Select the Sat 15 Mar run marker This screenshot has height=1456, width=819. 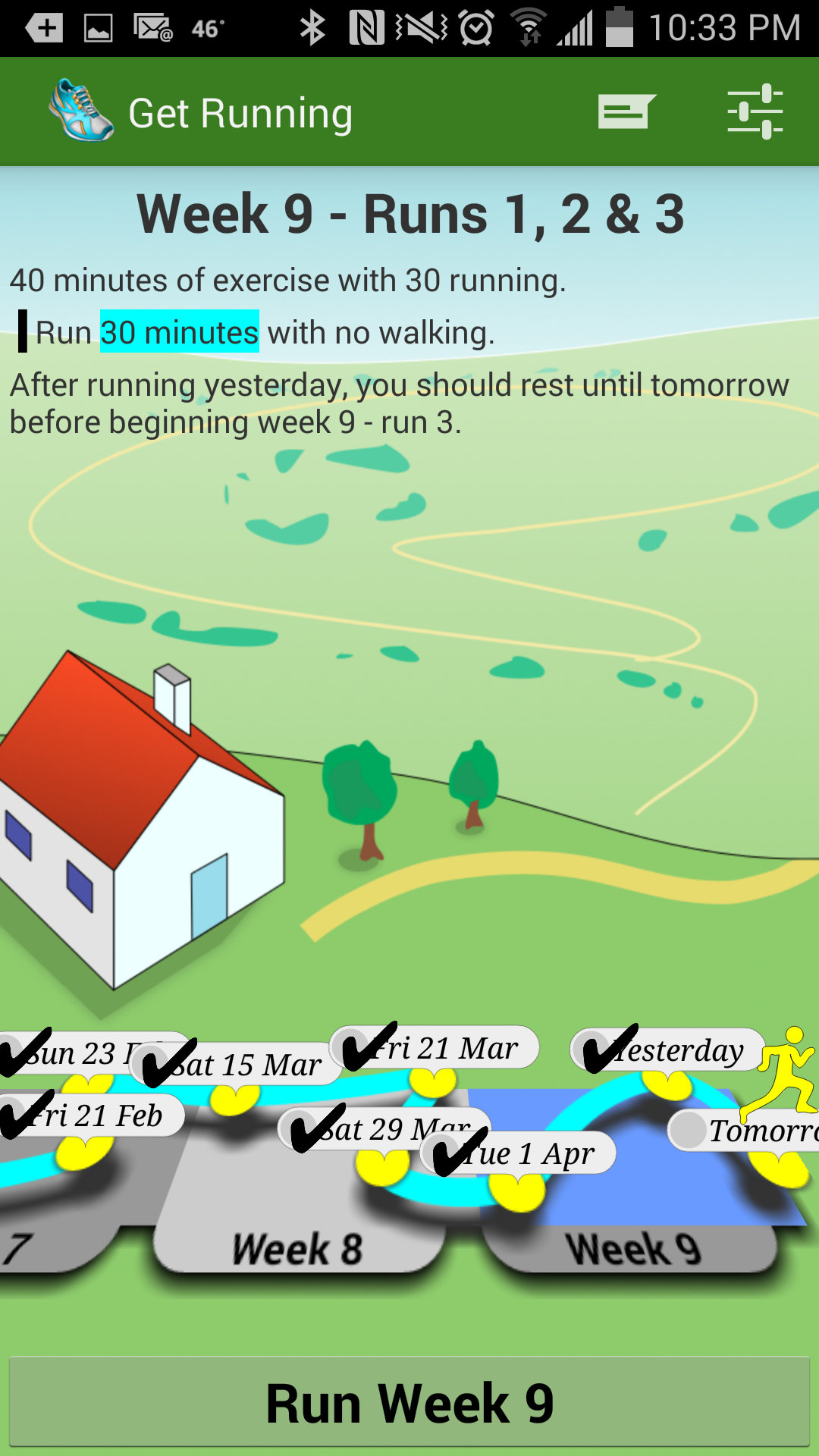click(235, 1065)
